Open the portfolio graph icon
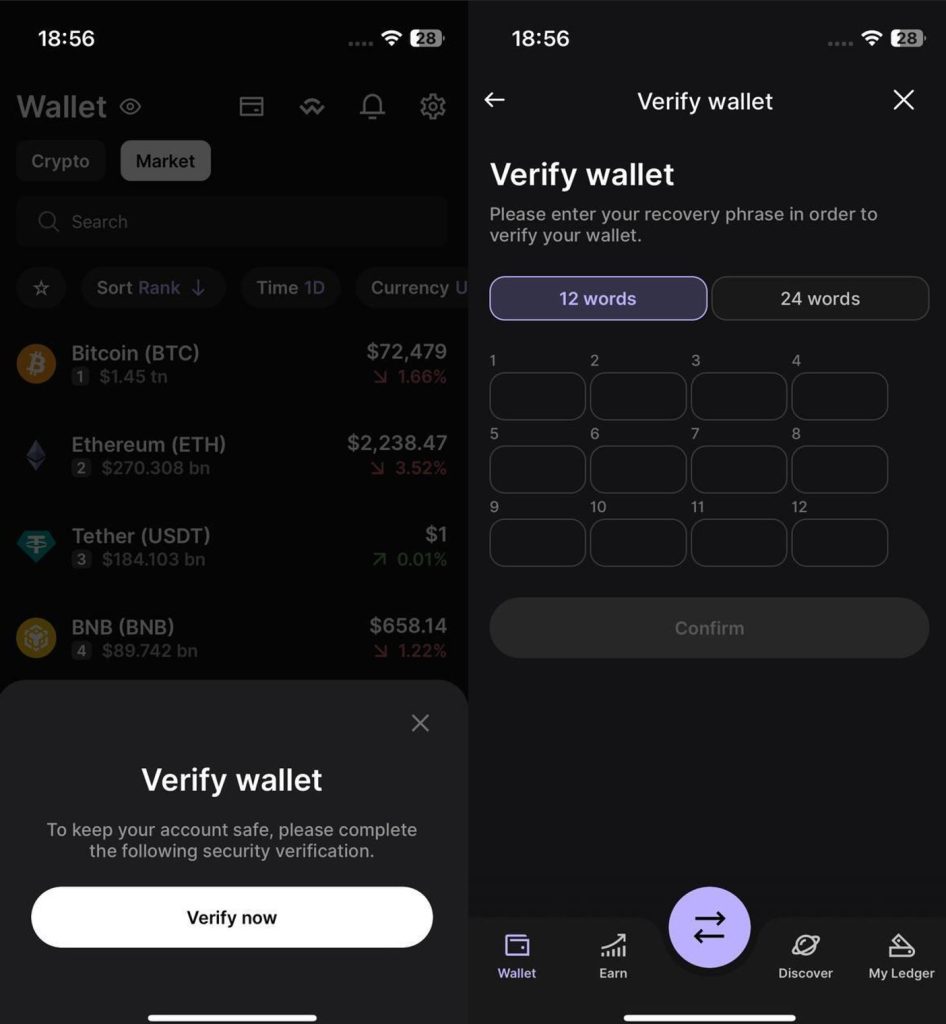This screenshot has height=1024, width=946. [x=311, y=107]
